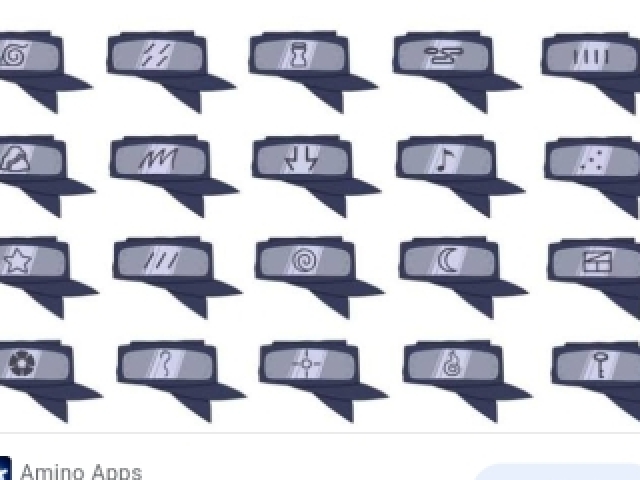Open the headband symbols image
The image size is (640, 480).
[320, 215]
